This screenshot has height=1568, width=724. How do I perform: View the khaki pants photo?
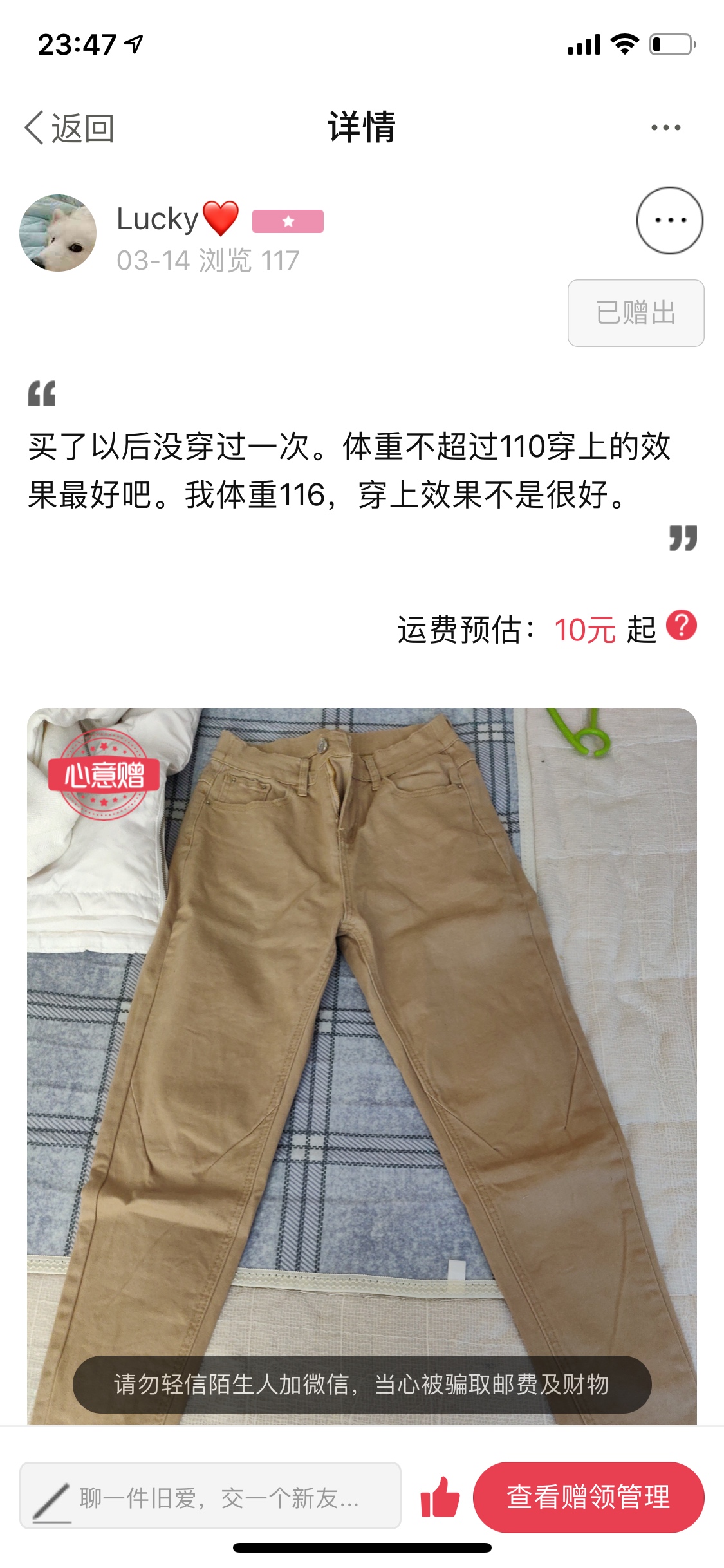pos(362,1066)
